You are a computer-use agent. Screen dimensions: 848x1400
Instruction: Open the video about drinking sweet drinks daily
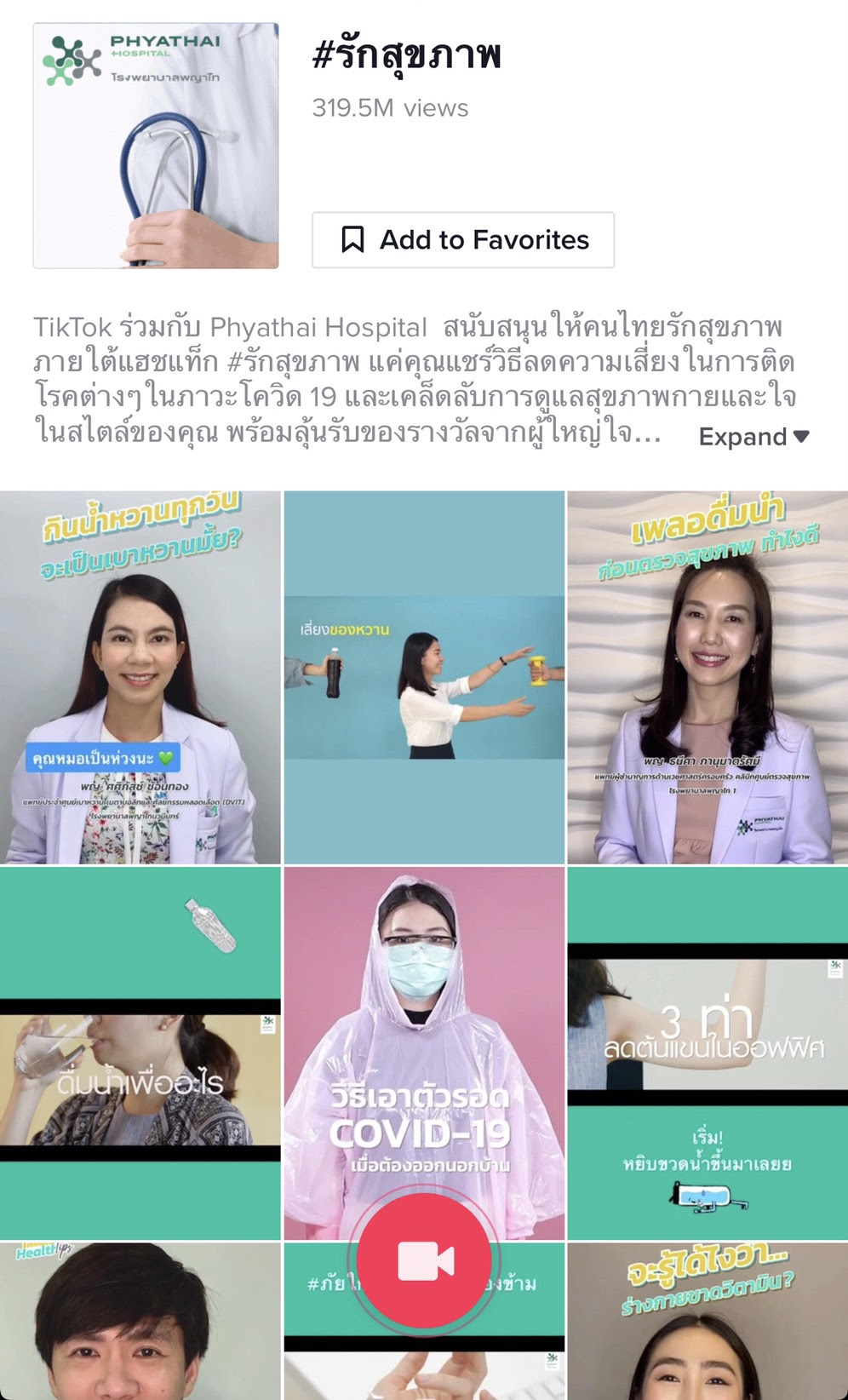140,677
